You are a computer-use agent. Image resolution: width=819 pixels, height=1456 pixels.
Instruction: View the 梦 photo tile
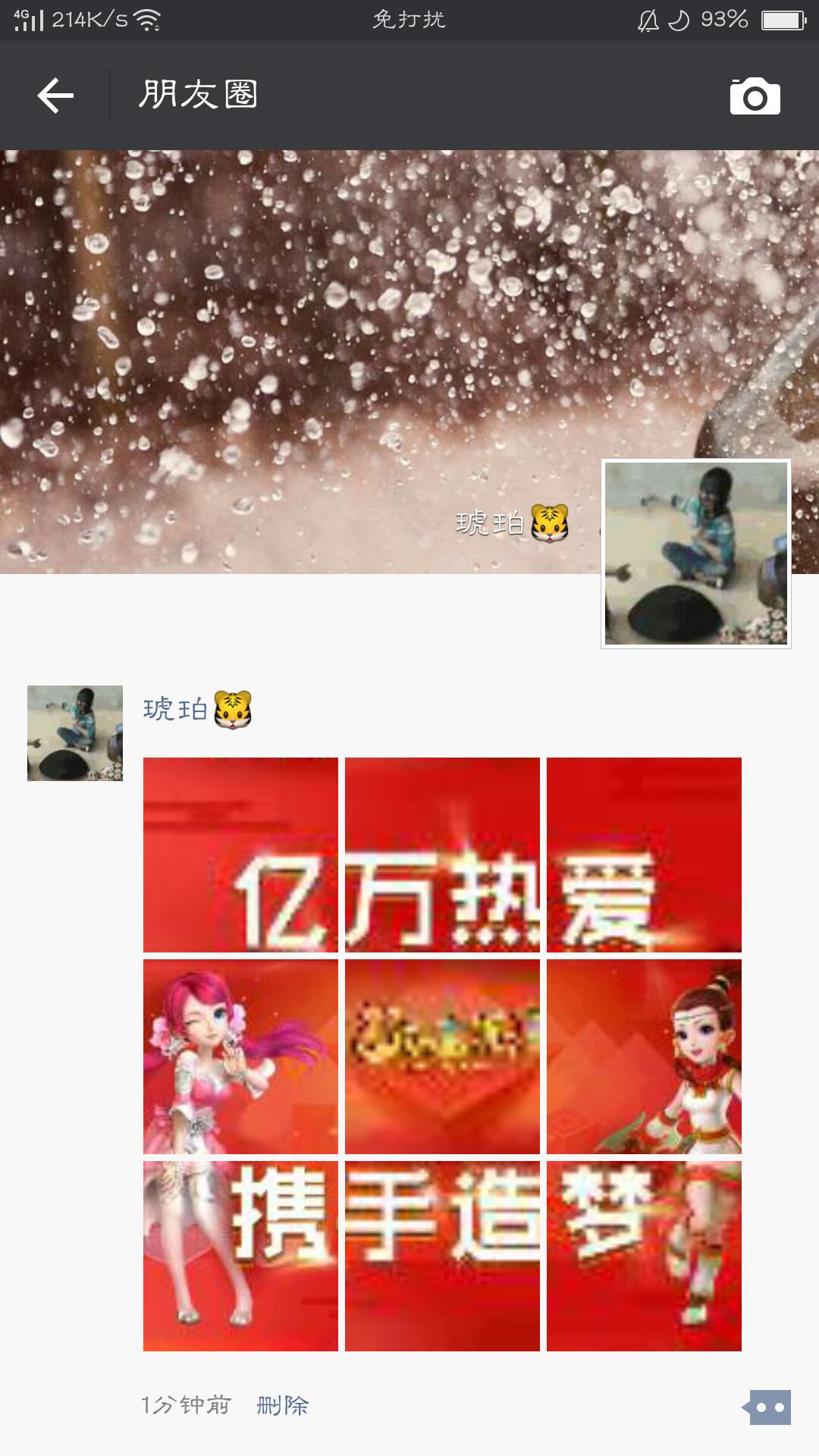[644, 1256]
